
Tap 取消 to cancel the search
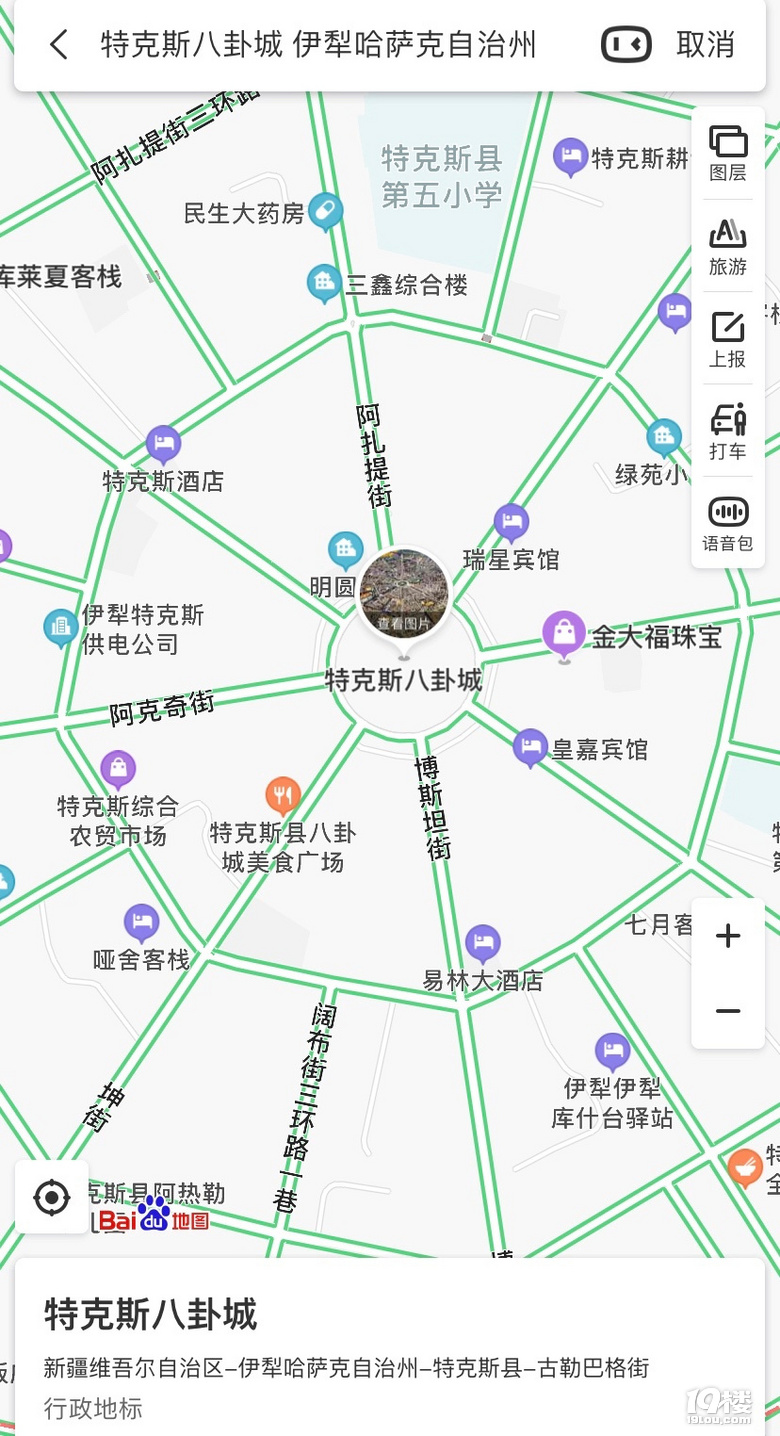click(x=706, y=44)
